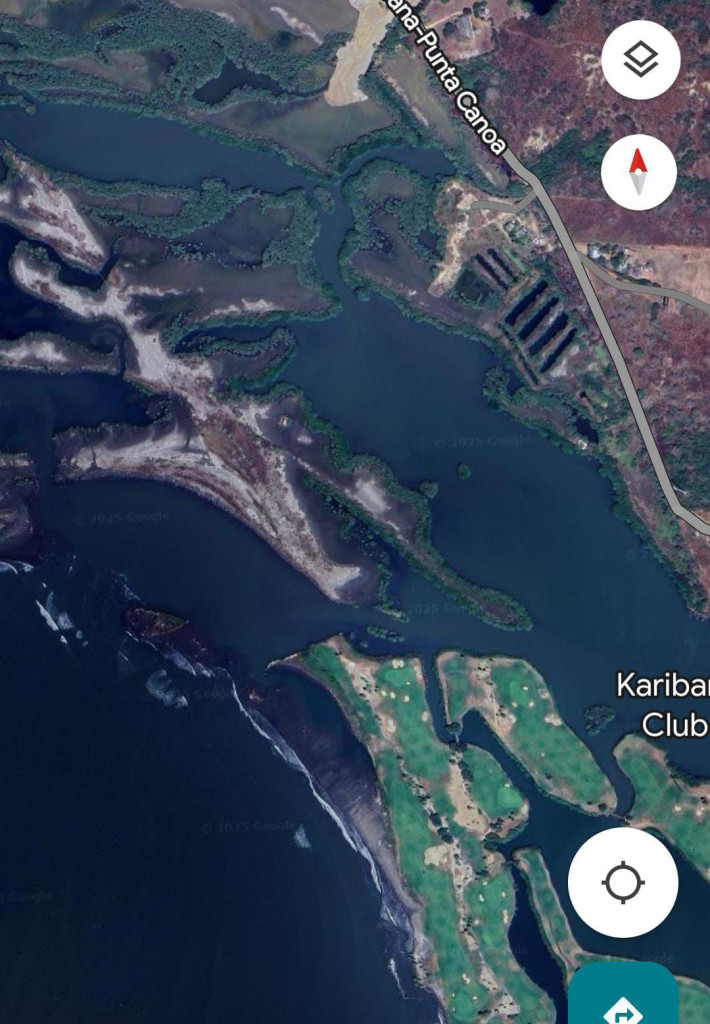Center map on my current location

point(622,882)
